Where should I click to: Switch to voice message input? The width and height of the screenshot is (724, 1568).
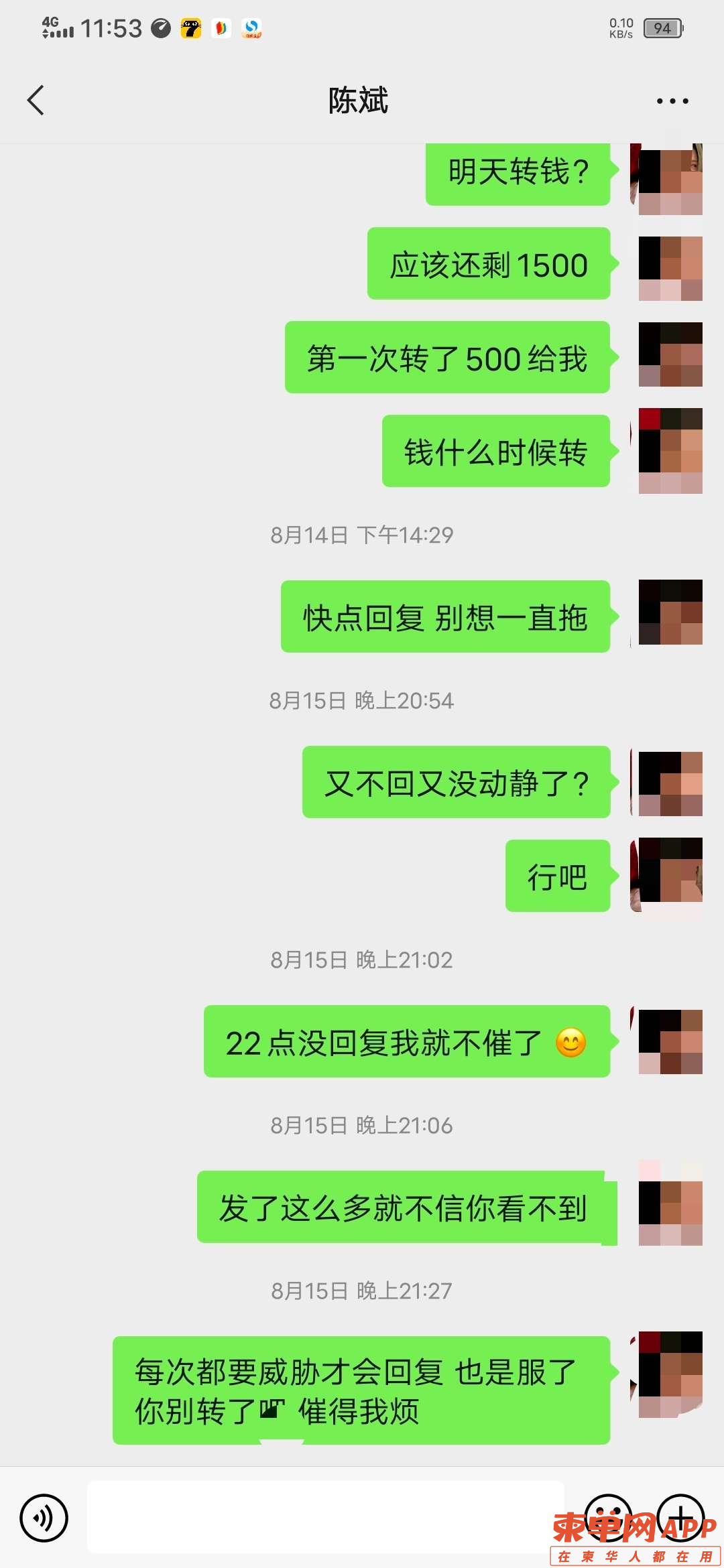pyautogui.click(x=44, y=1518)
